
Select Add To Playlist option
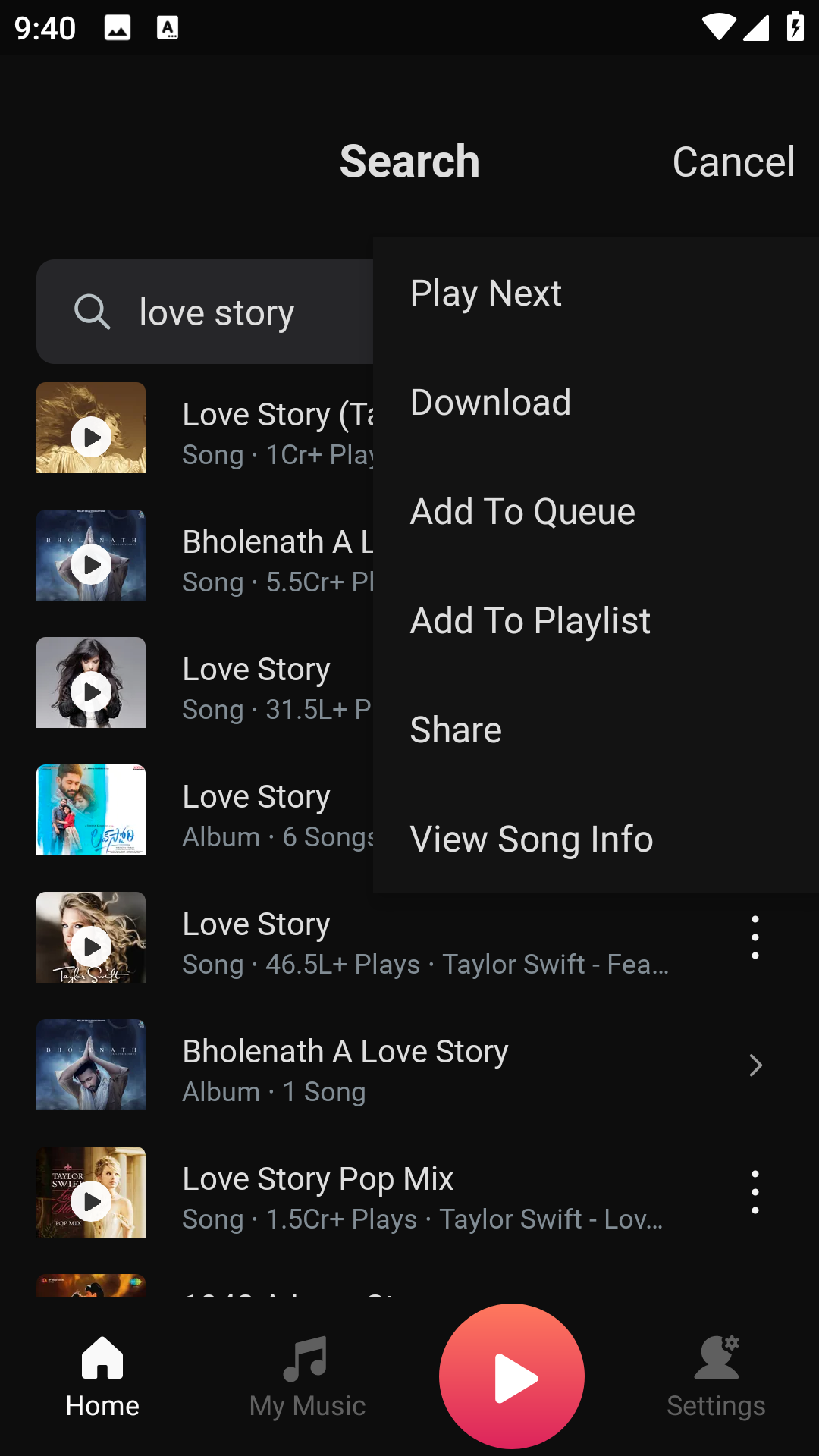pyautogui.click(x=529, y=621)
